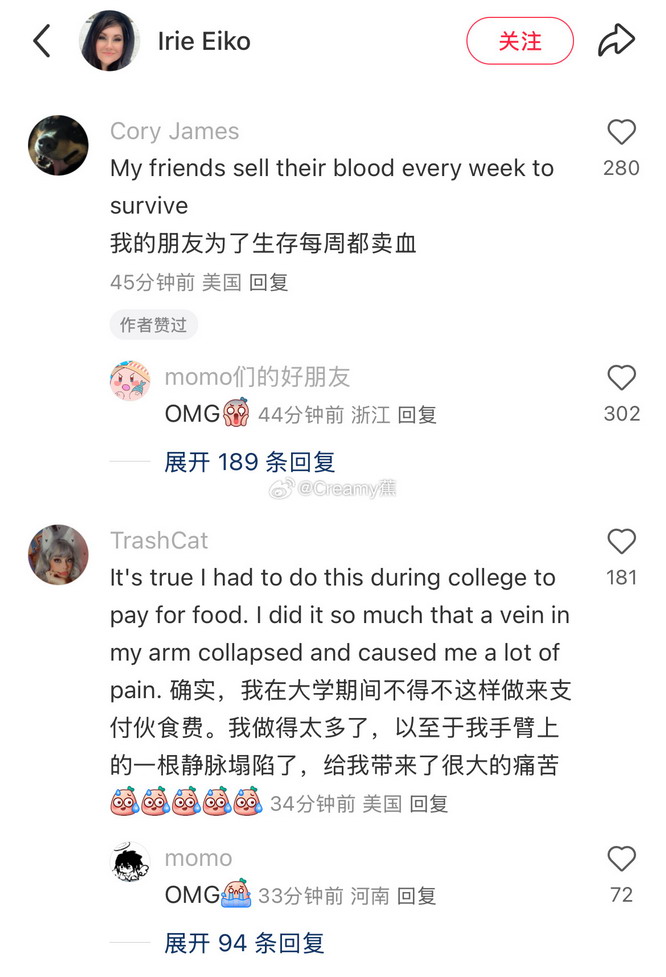The height and width of the screenshot is (977, 666).
Task: Follow Irie Eiko with the 关注 button
Action: click(x=519, y=41)
